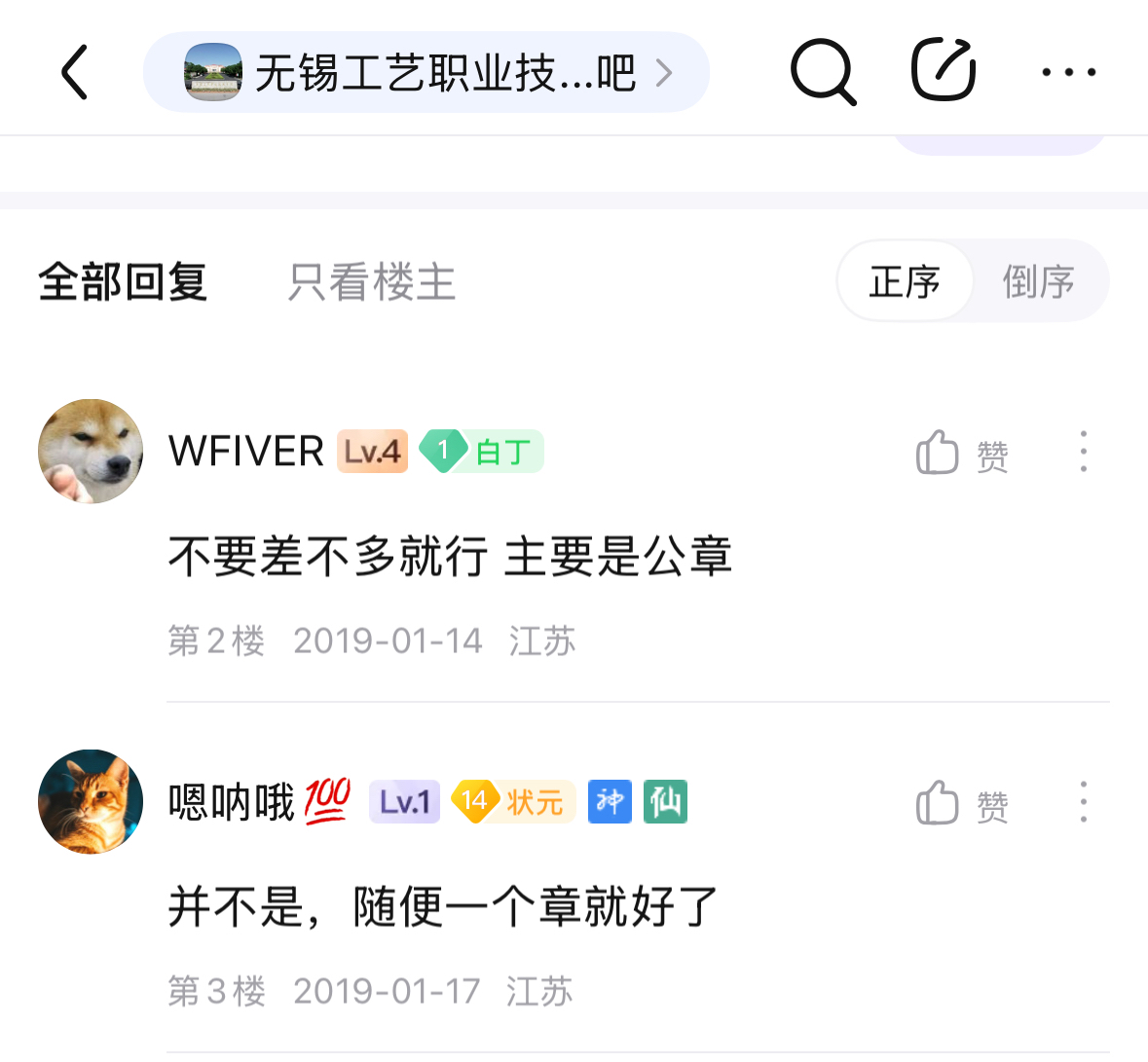Viewport: 1148px width, 1062px height.
Task: Open more options on 嗯呐哦's reply
Action: (1083, 802)
